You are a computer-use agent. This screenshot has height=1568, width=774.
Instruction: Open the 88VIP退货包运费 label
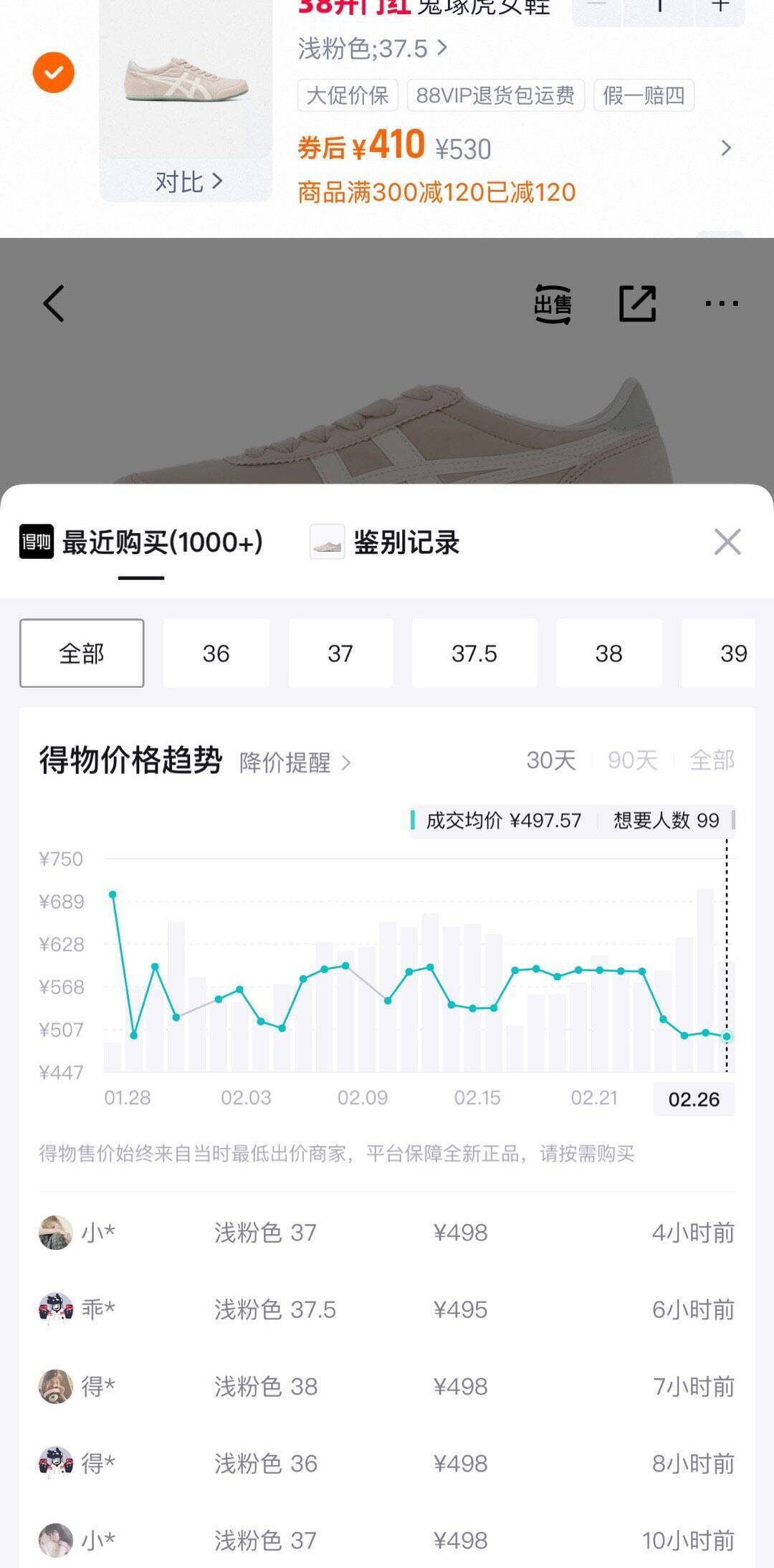[x=494, y=95]
